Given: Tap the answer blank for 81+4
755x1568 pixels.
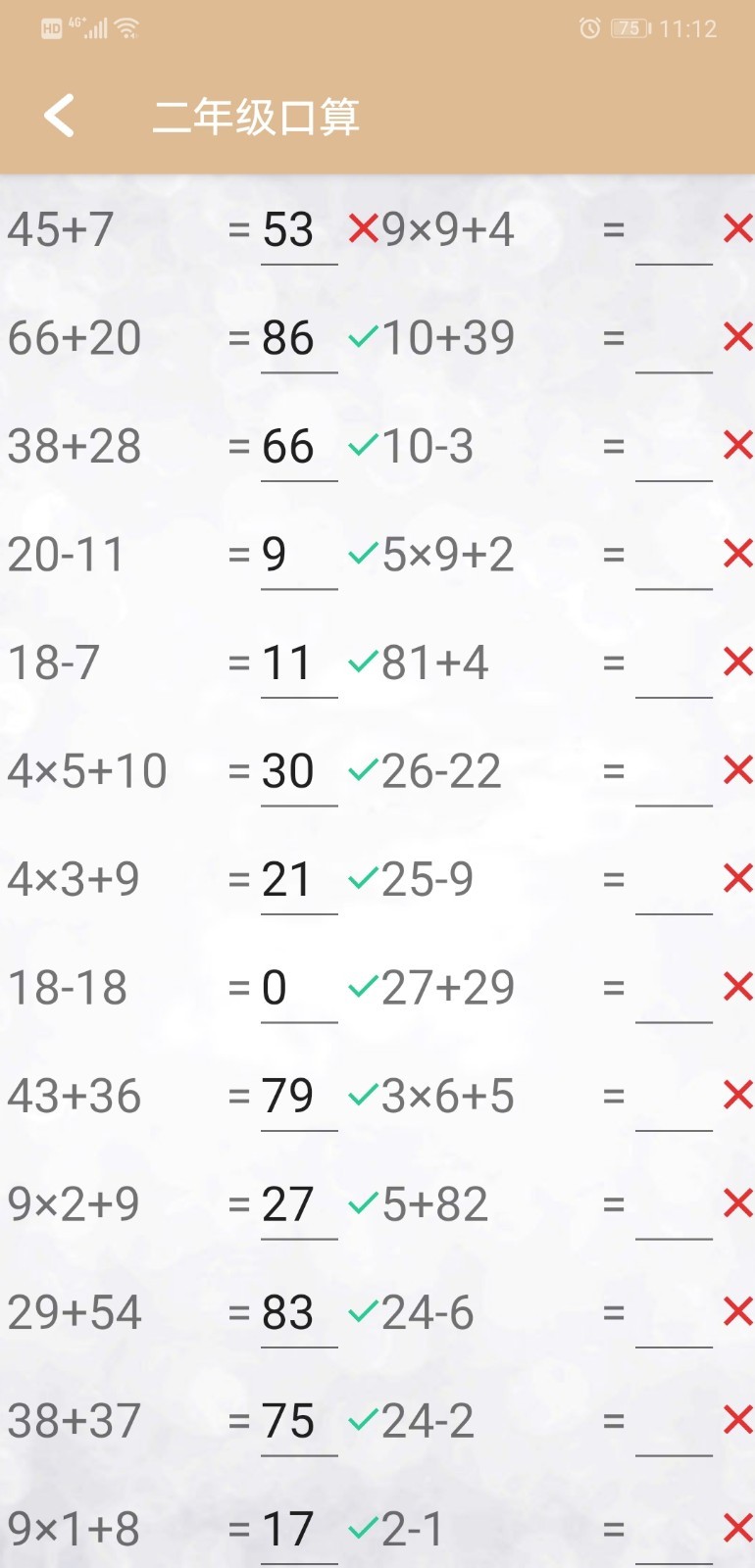Looking at the screenshot, I should [x=674, y=666].
